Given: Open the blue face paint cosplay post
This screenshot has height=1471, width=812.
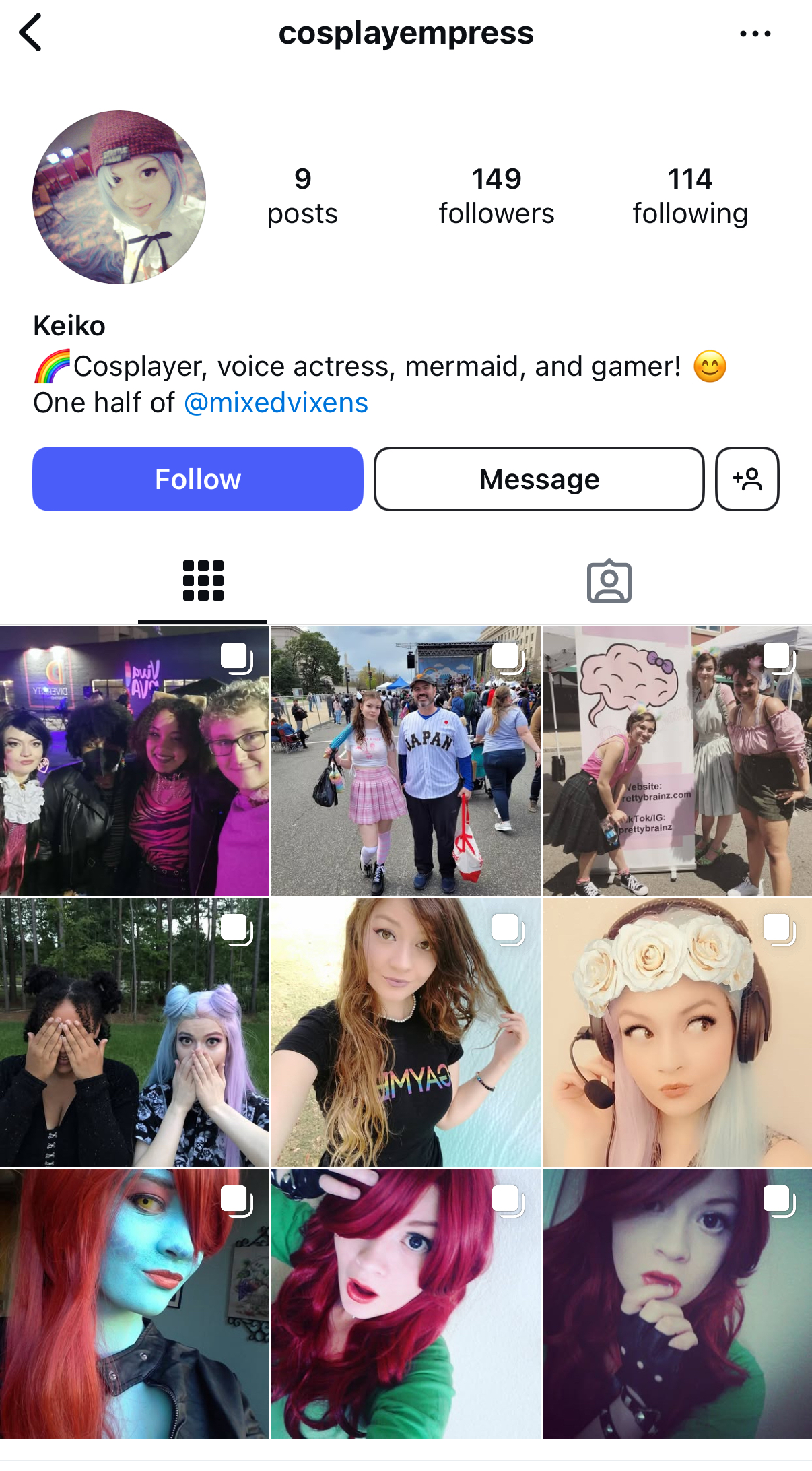Looking at the screenshot, I should pos(135,1304).
